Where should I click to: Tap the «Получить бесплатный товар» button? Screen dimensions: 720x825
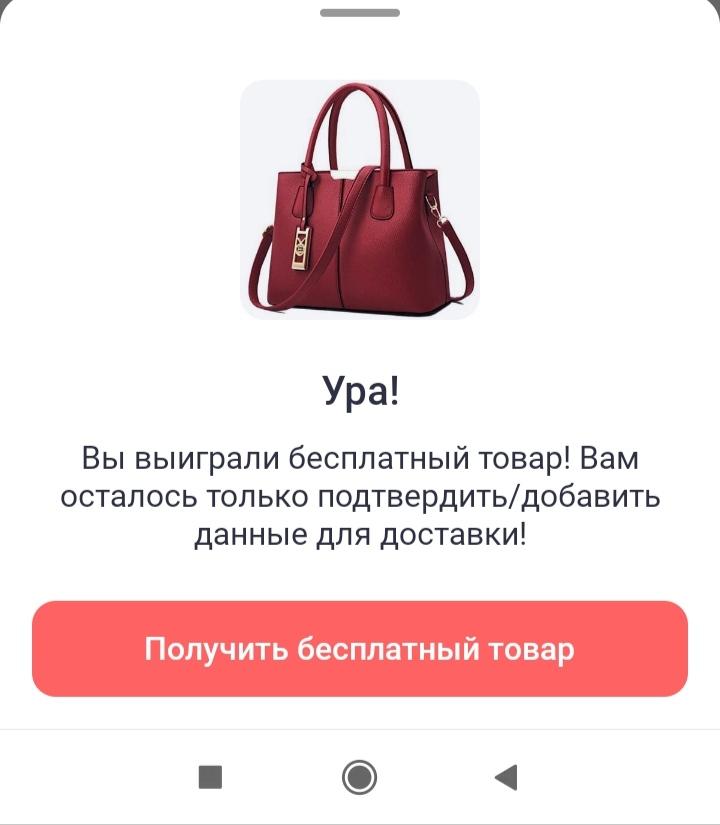pos(360,649)
